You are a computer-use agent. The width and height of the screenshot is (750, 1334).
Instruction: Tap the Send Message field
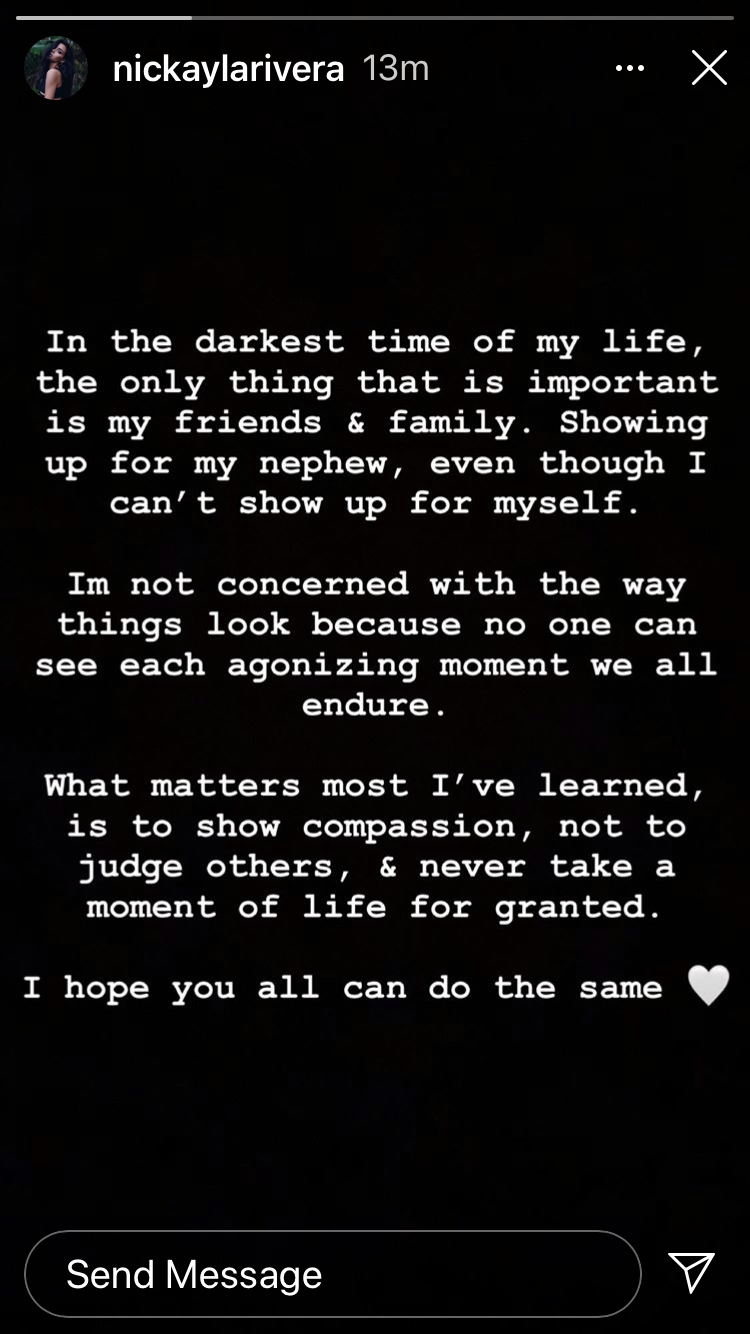tap(332, 1274)
